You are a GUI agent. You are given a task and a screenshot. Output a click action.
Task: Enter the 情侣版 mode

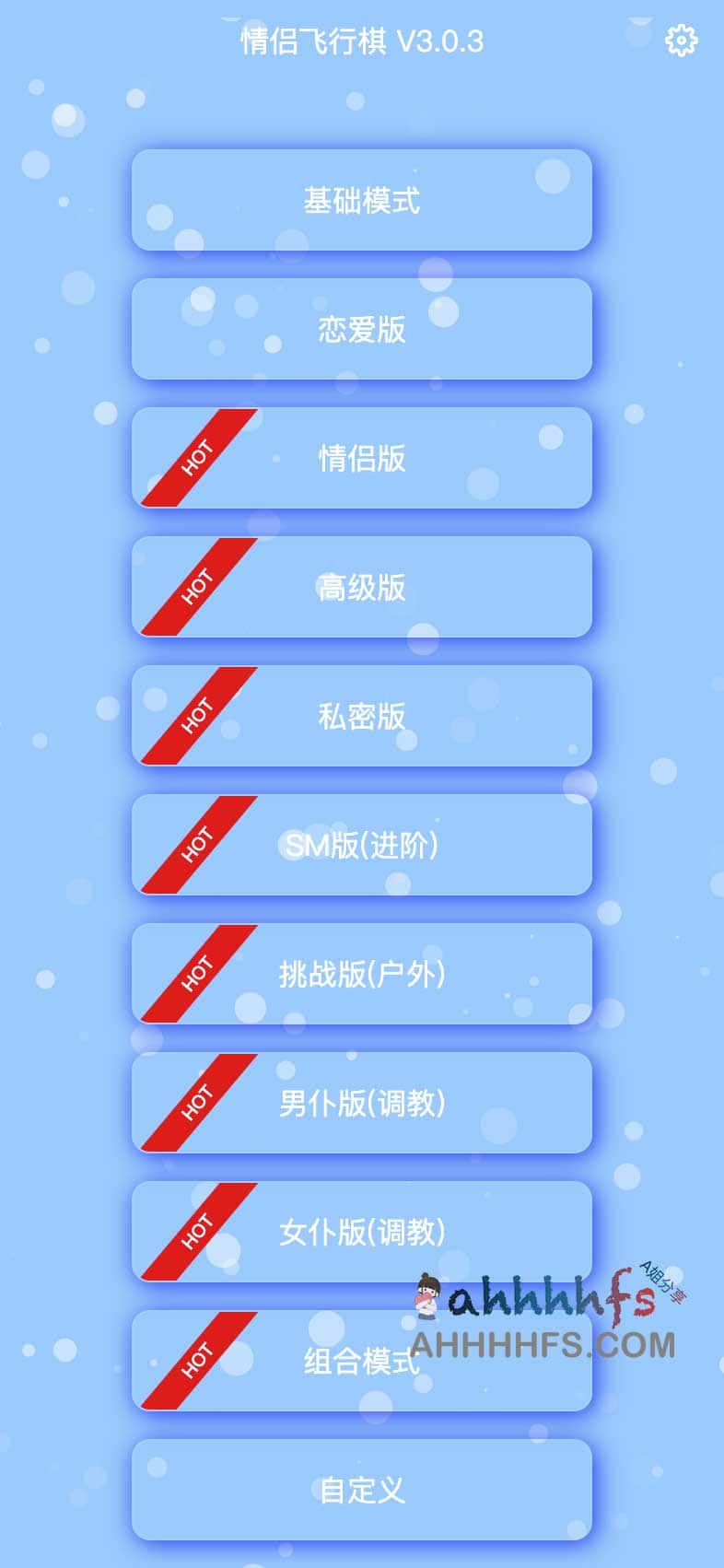point(362,459)
